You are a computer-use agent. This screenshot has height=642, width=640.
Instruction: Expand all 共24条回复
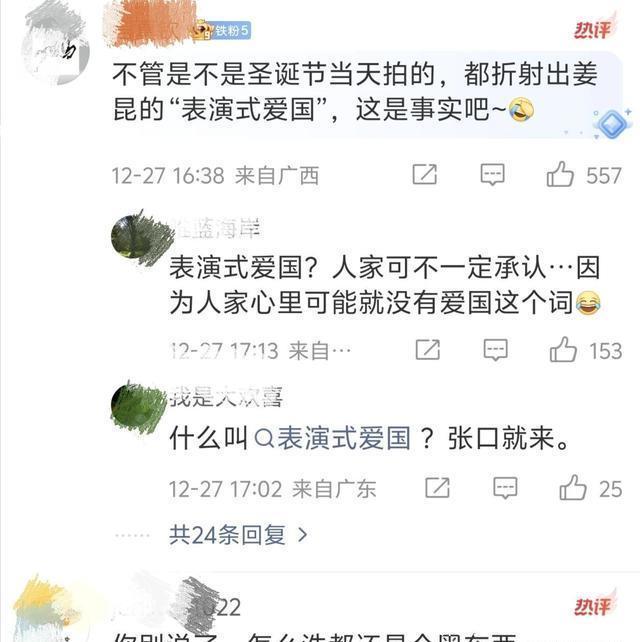pyautogui.click(x=238, y=535)
